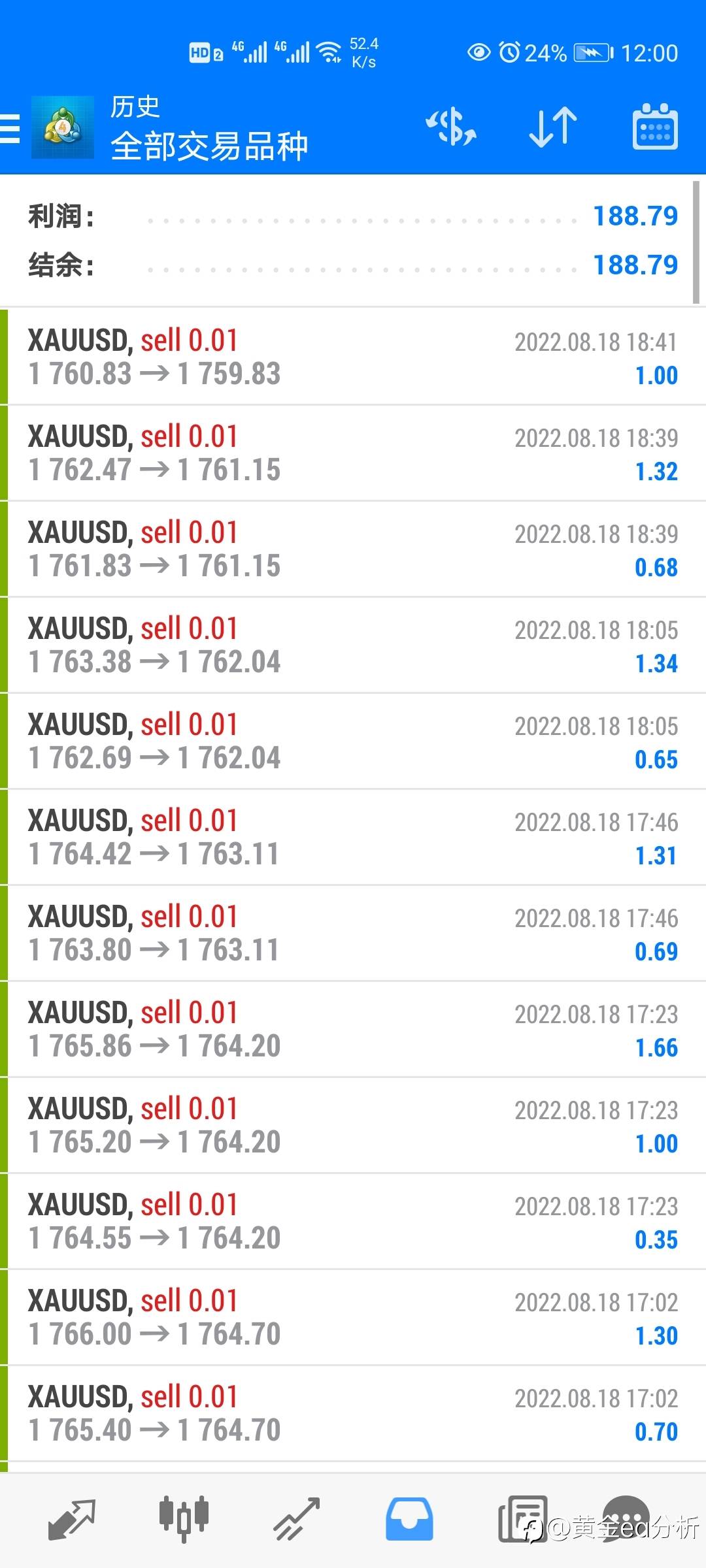Screen dimensions: 706x1568
Task: Expand the sell trade opened at 1 762.47
Action: pyautogui.click(x=353, y=453)
